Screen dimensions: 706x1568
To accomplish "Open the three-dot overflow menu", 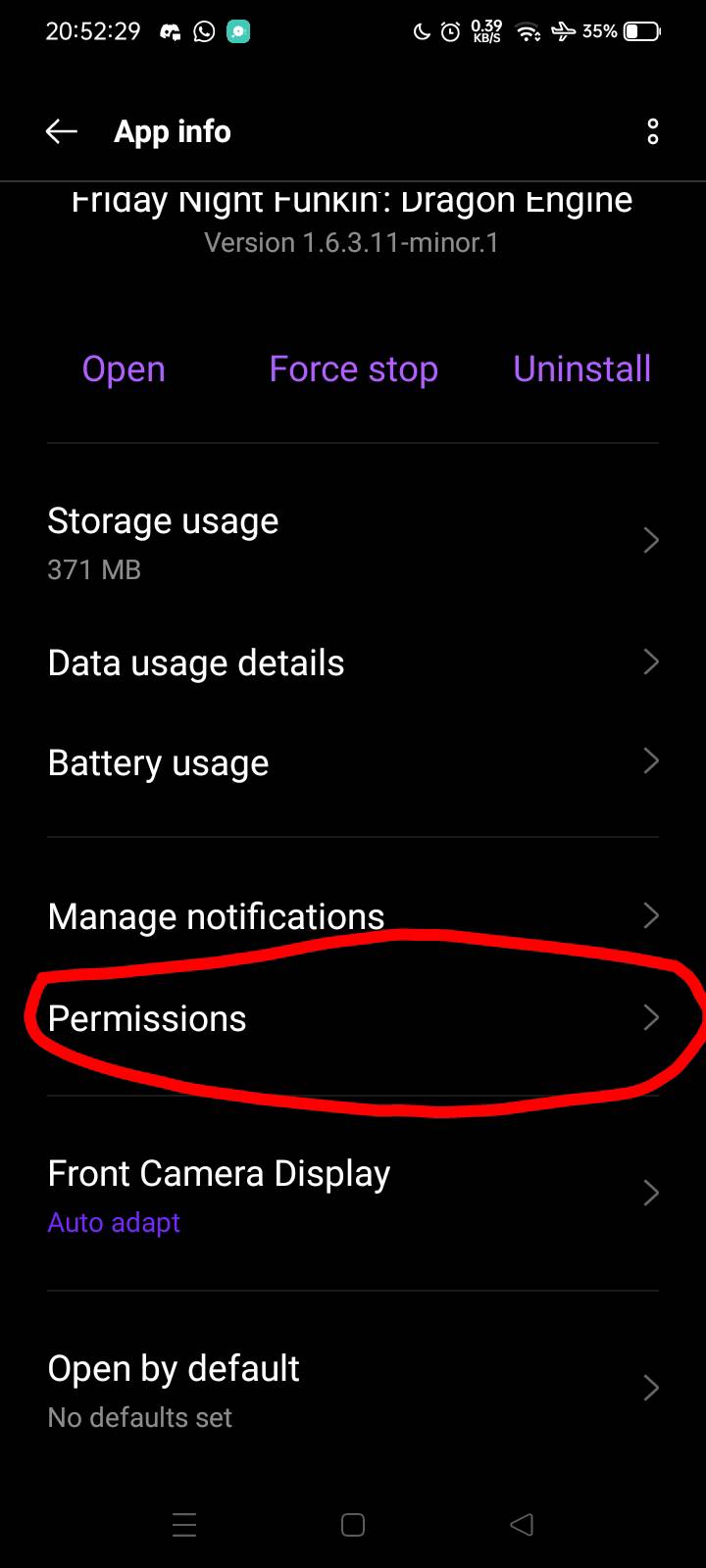I will 652,130.
